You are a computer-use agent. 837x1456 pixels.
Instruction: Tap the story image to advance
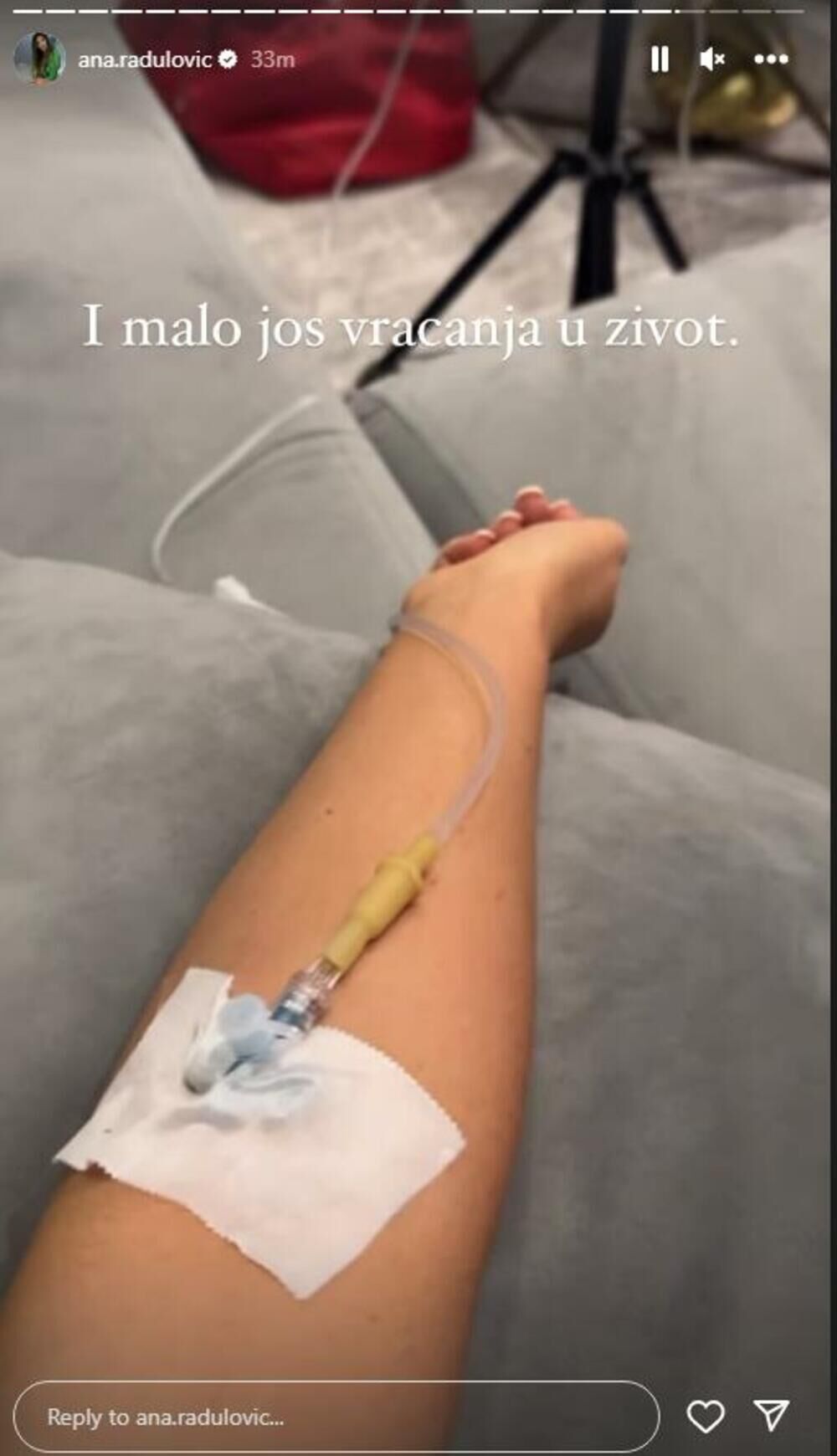pos(418,728)
